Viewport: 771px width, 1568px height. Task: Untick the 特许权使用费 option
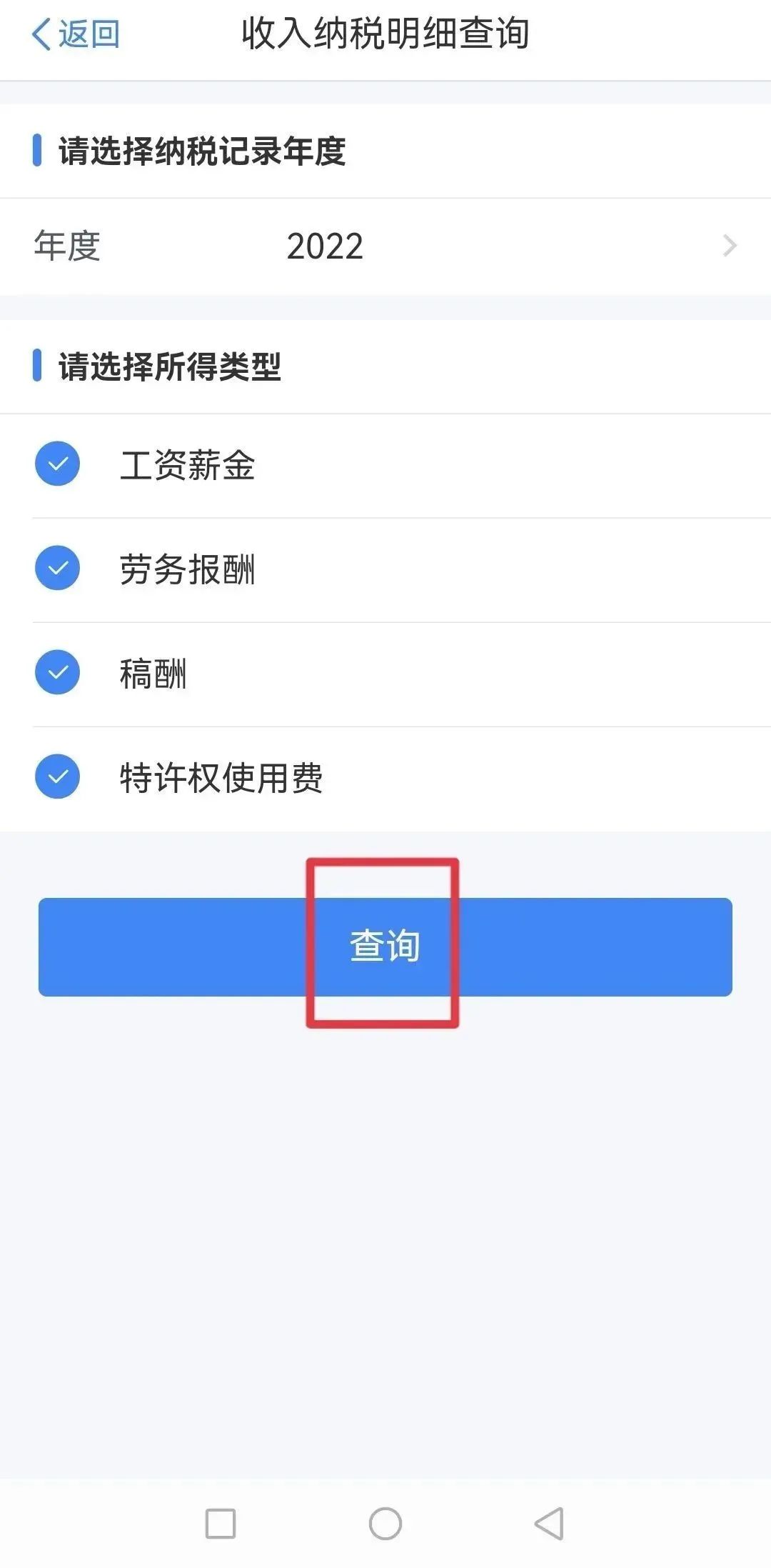tap(57, 777)
